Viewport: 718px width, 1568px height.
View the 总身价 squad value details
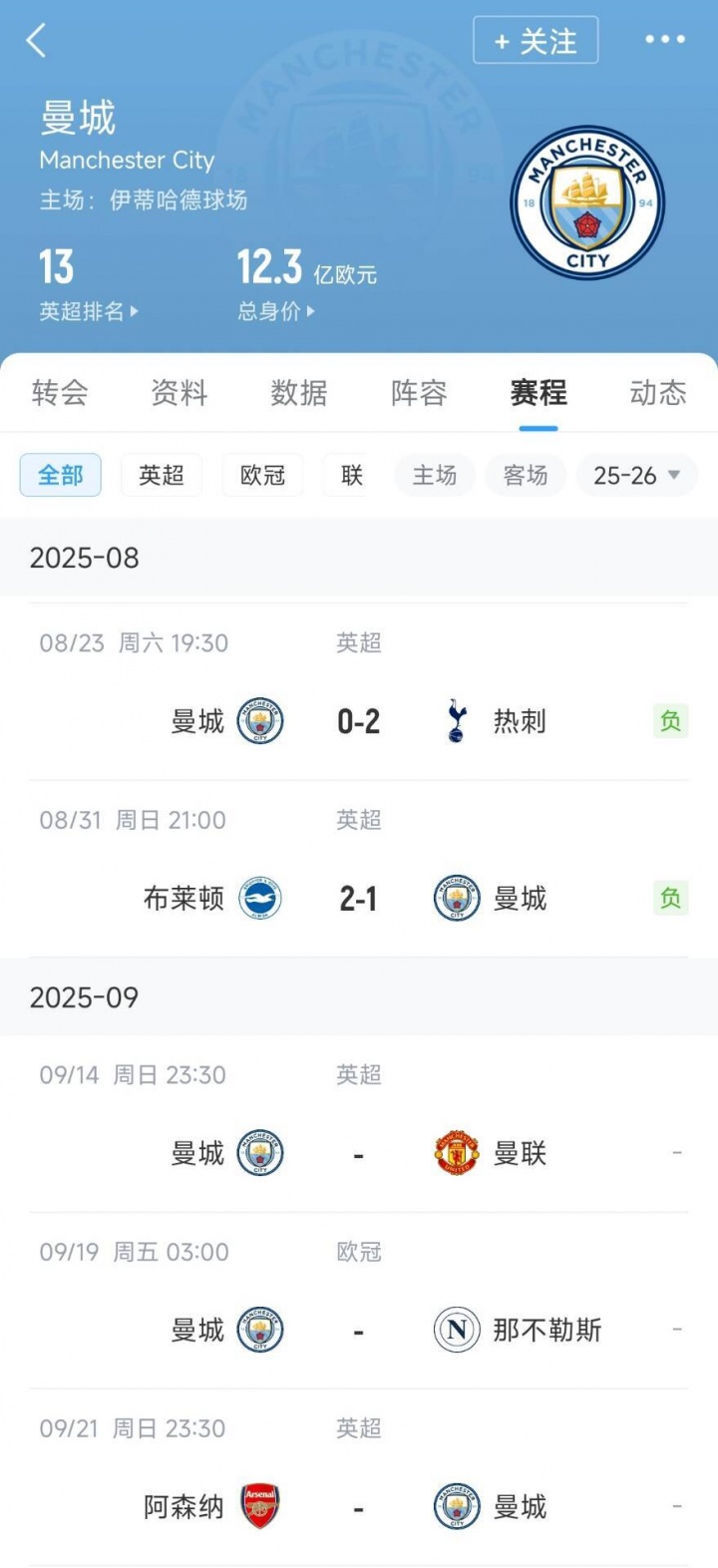pyautogui.click(x=275, y=311)
